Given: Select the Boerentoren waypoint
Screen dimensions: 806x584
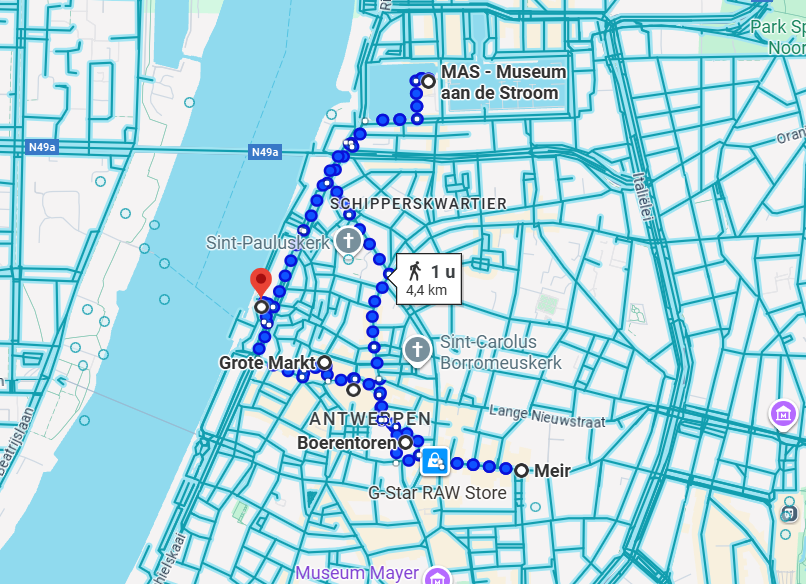Looking at the screenshot, I should [x=405, y=442].
